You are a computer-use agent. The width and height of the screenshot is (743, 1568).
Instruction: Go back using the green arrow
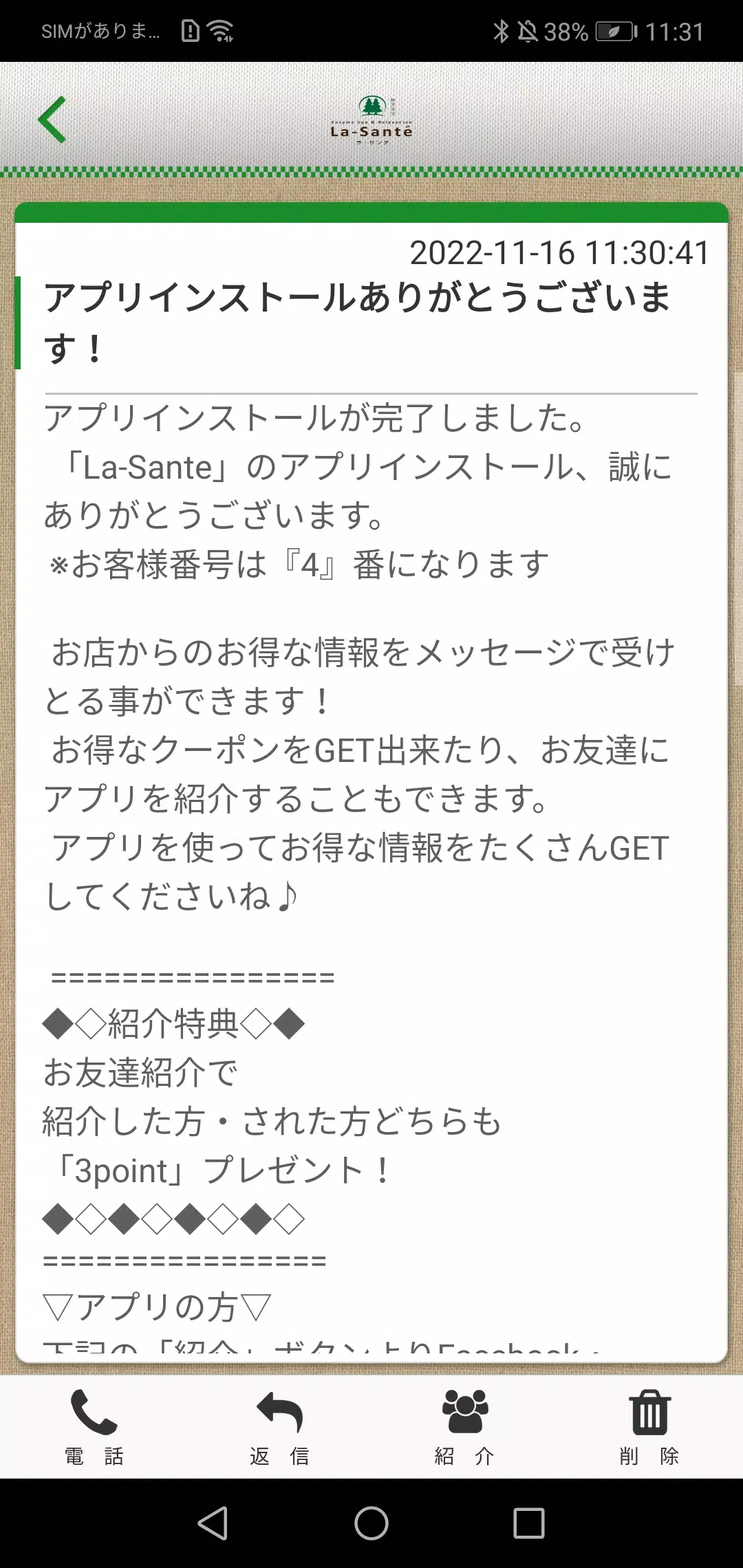click(x=53, y=120)
